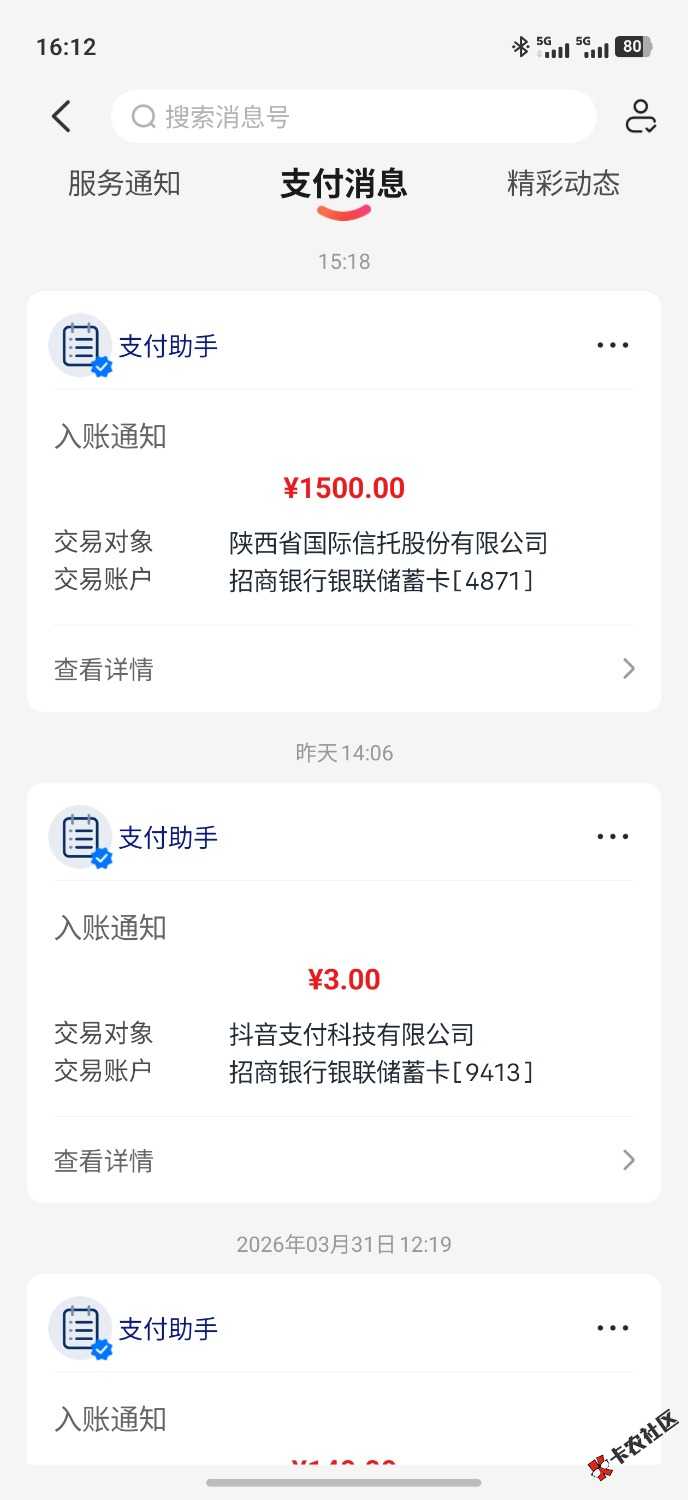The image size is (688, 1500).
Task: Open more options on the 2026年03月31日 card
Action: (x=612, y=1328)
